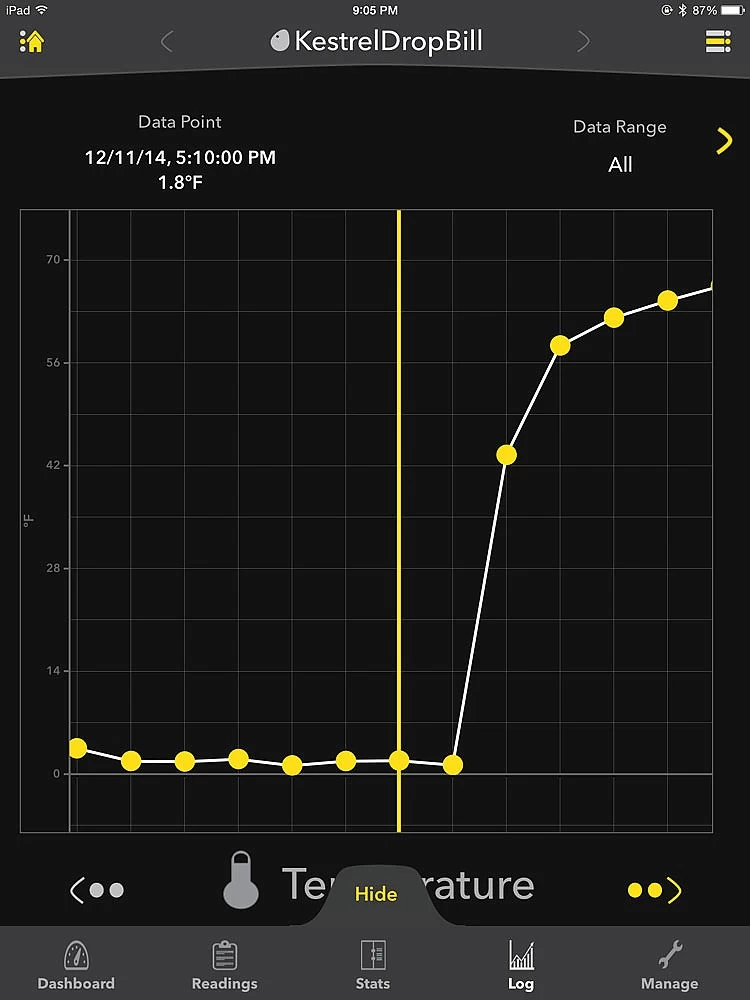Open the Readings tab
Screen dimensions: 750x1000
[x=225, y=965]
